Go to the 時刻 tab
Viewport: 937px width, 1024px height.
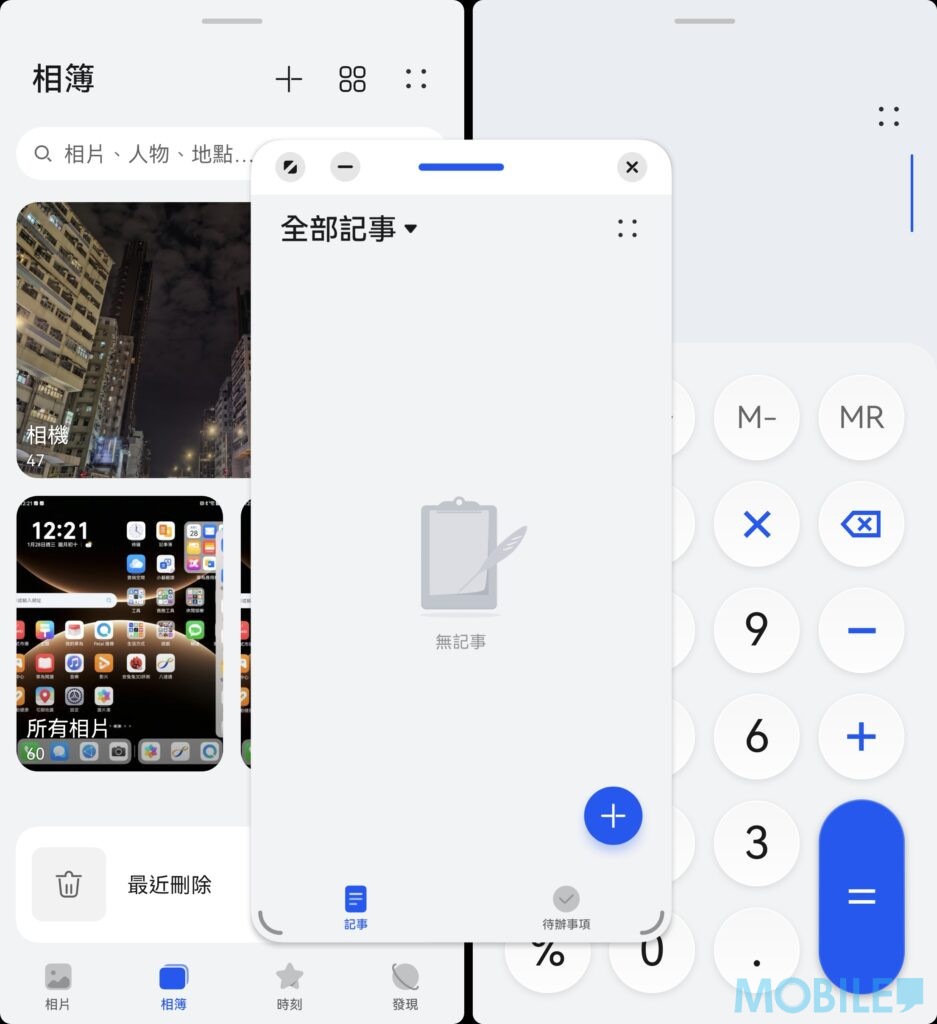click(289, 985)
